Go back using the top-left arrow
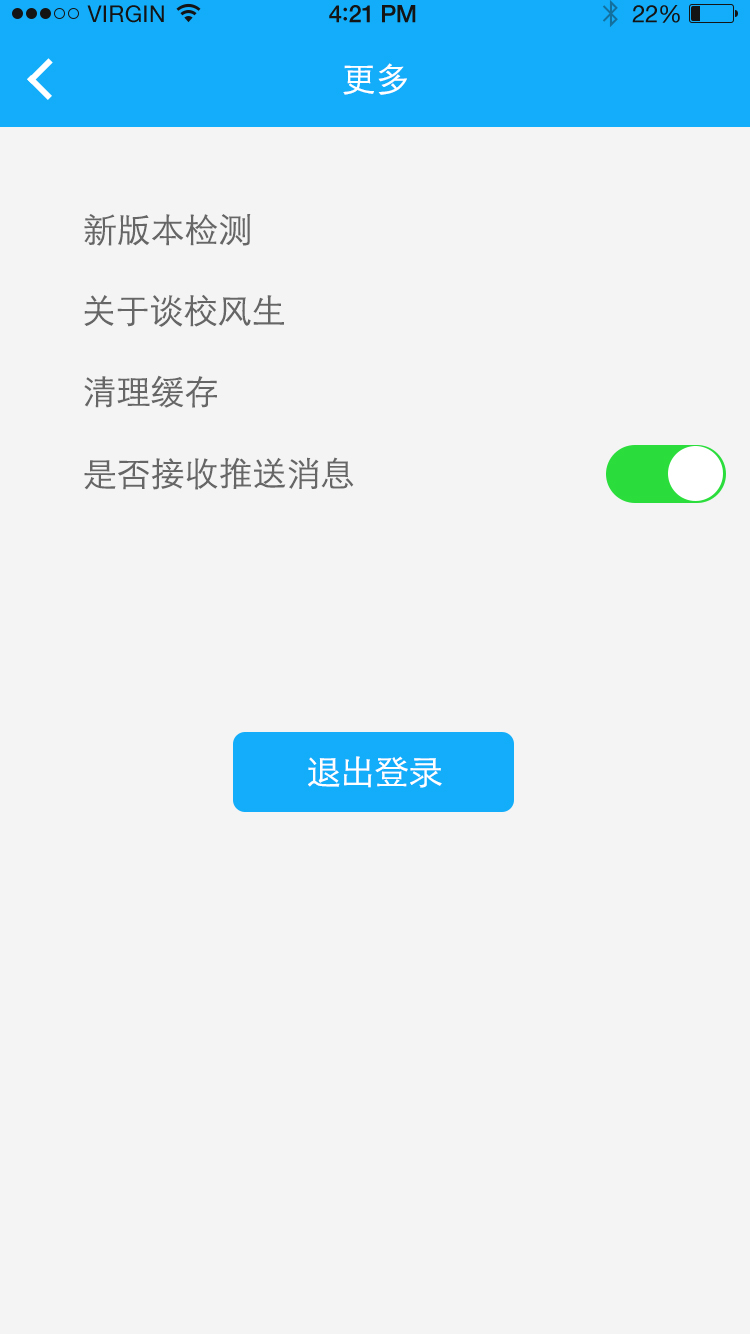750x1334 pixels. 40,79
